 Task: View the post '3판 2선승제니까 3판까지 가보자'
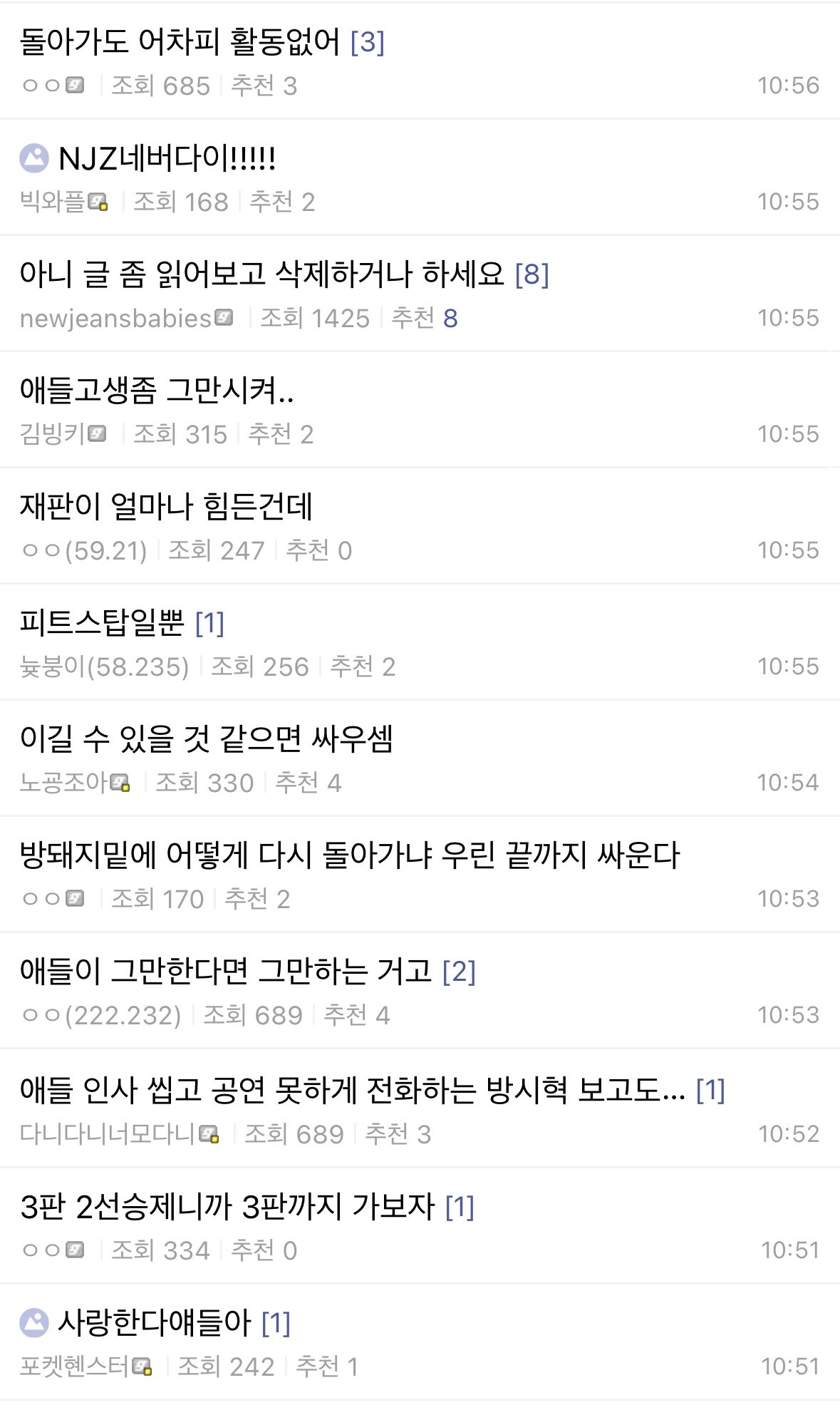pos(227,1207)
